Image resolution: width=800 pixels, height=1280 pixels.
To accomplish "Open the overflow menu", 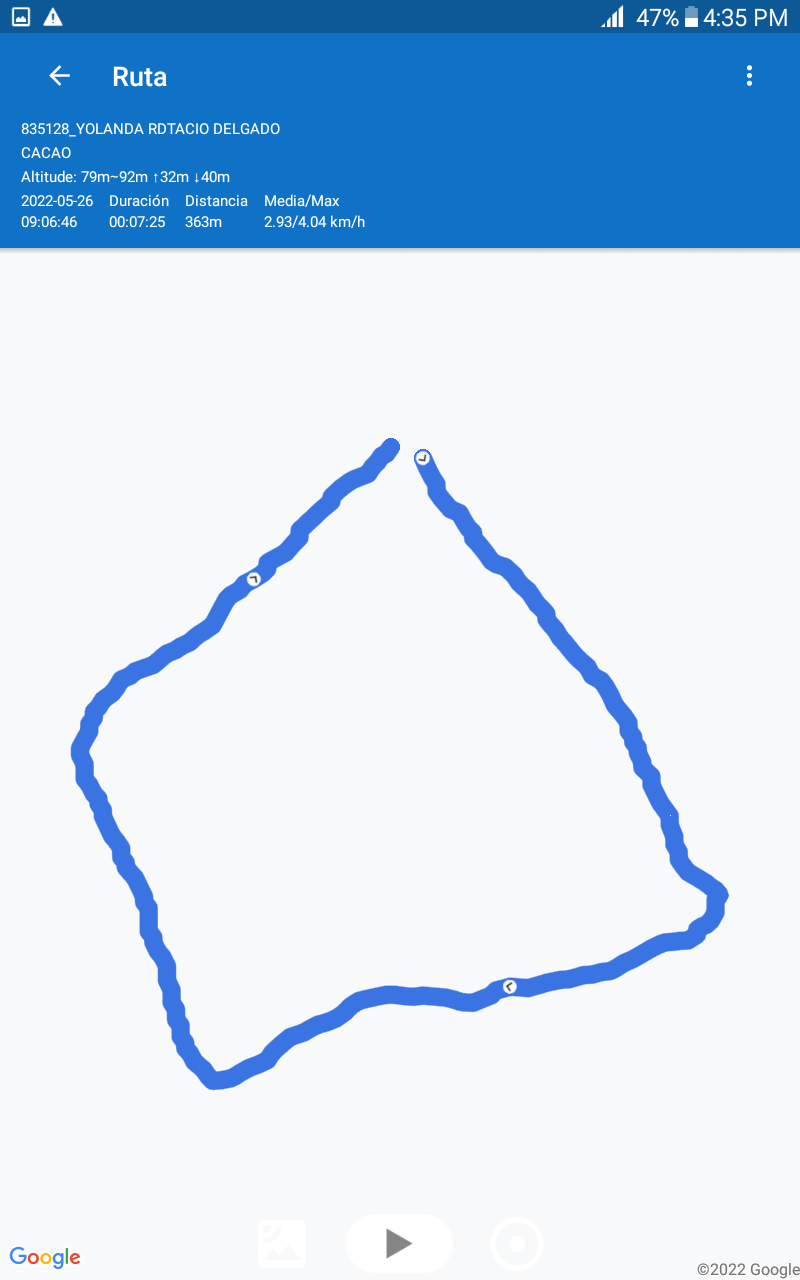I will (x=749, y=76).
